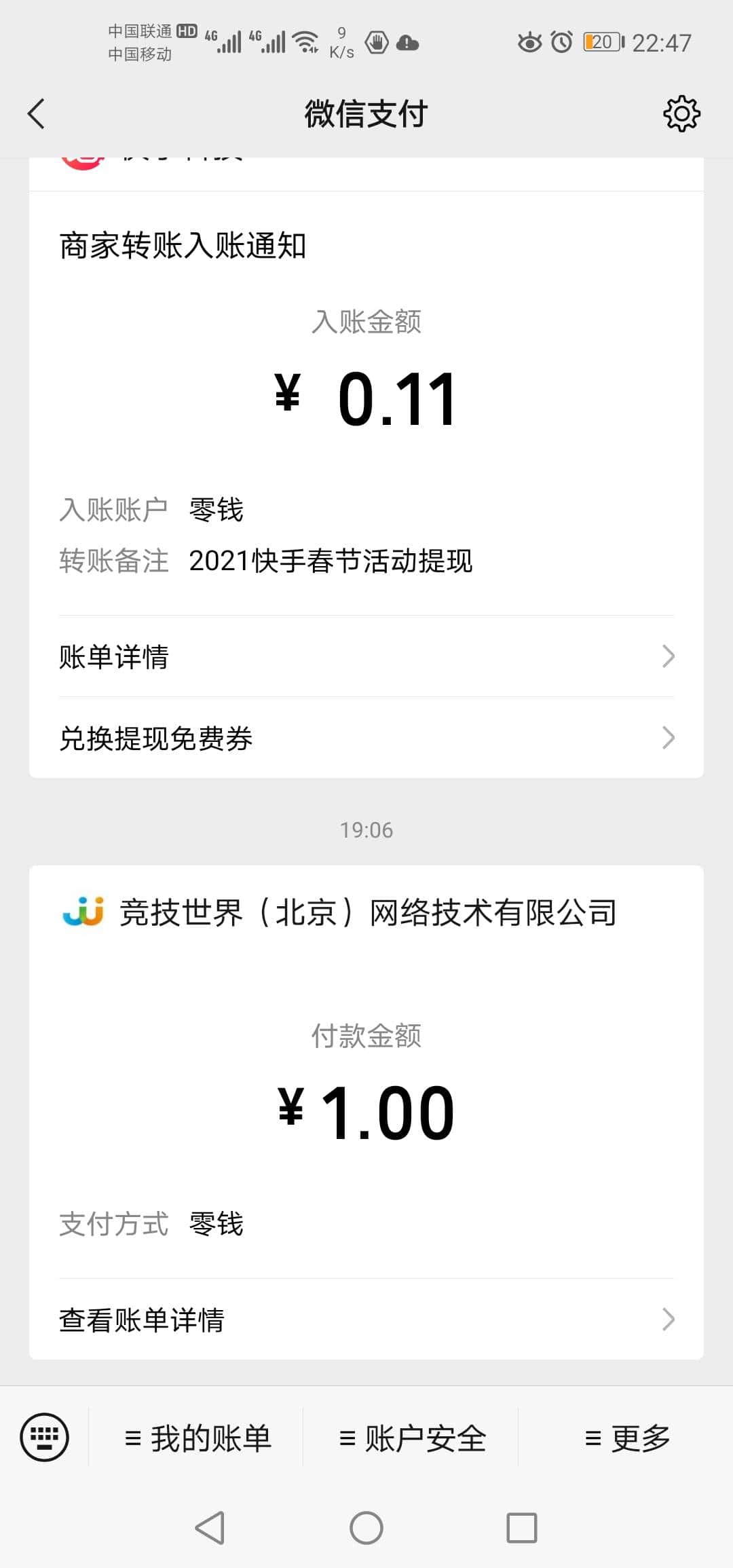Click the 竞技世界 merchant logo

pyautogui.click(x=84, y=912)
